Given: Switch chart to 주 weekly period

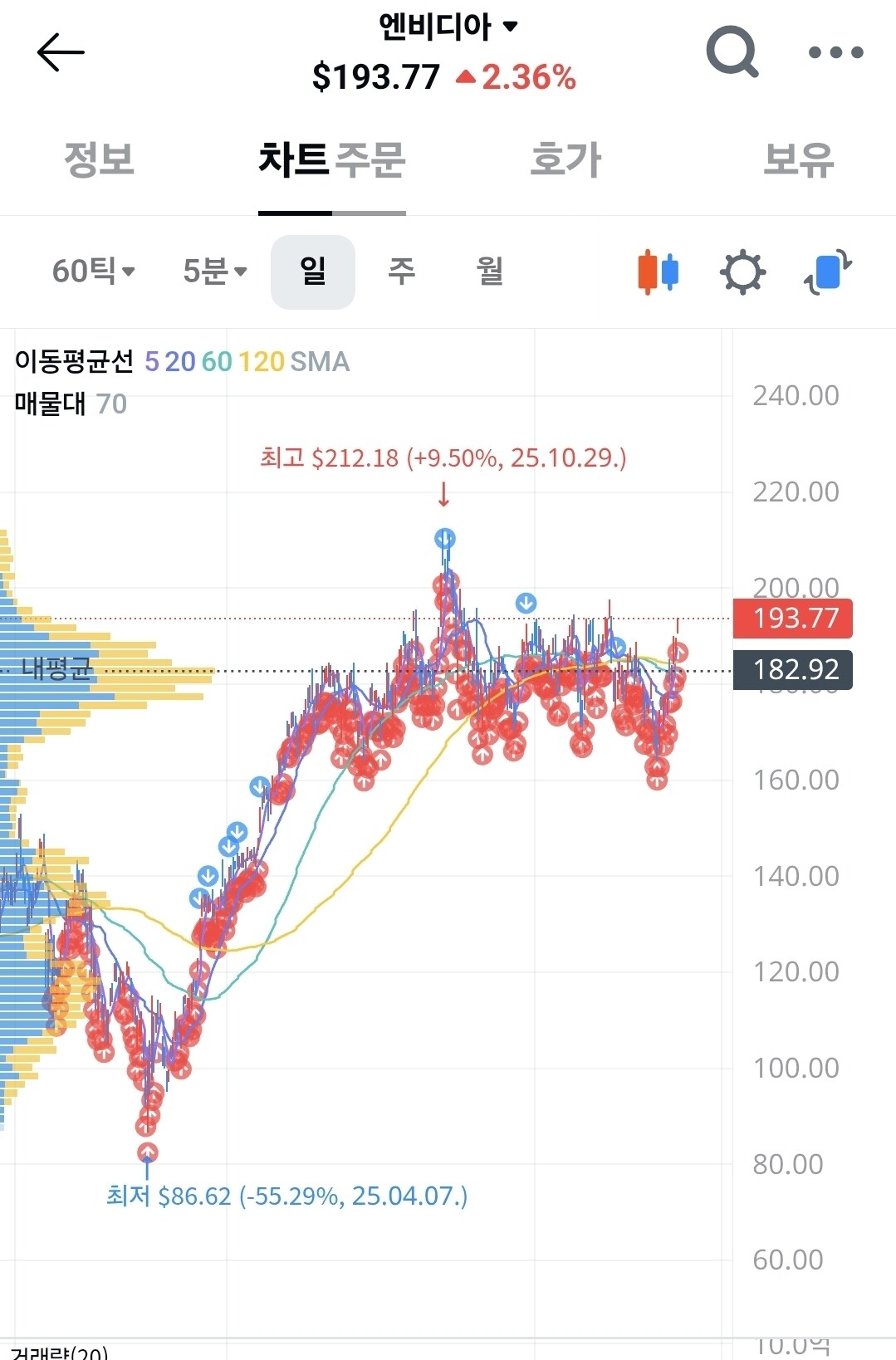Looking at the screenshot, I should tap(402, 272).
